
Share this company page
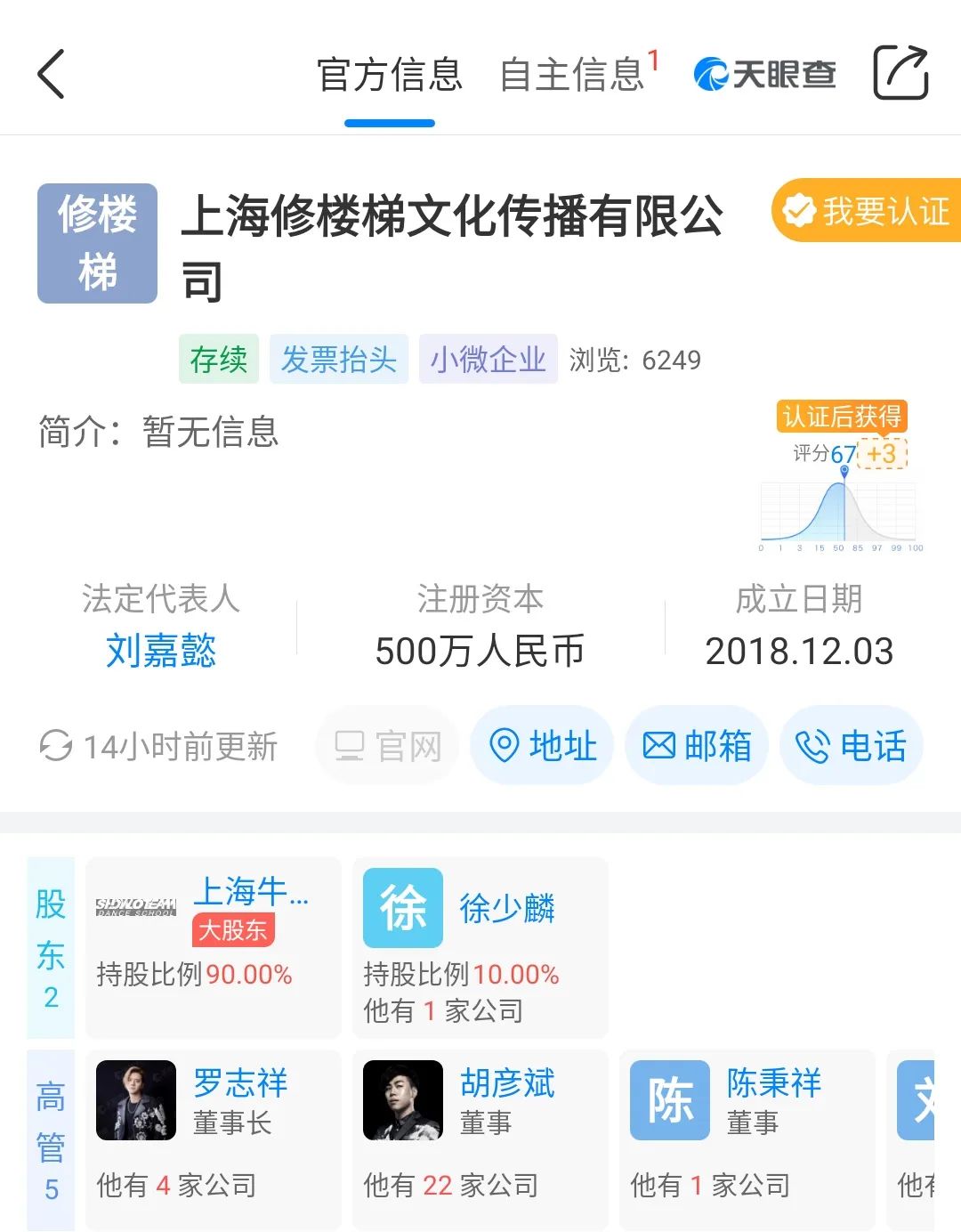tap(900, 73)
